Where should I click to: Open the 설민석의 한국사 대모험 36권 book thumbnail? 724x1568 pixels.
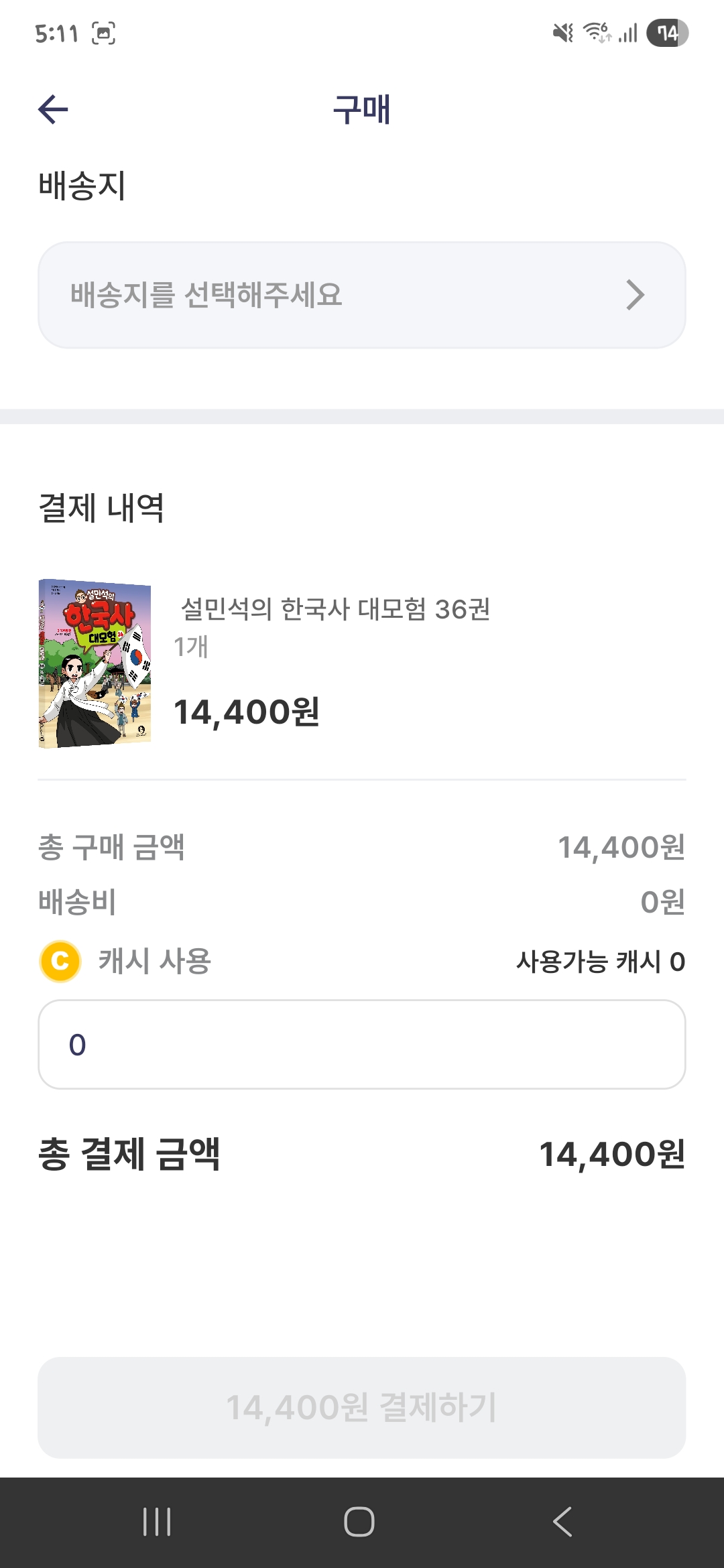[95, 663]
